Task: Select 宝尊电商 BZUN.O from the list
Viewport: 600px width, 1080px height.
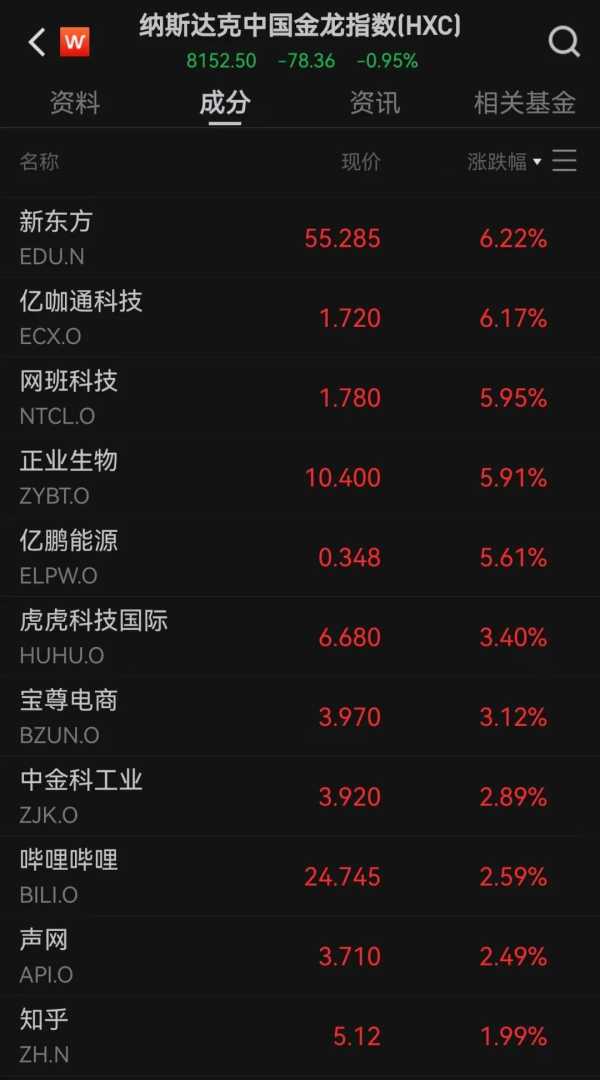Action: [300, 717]
